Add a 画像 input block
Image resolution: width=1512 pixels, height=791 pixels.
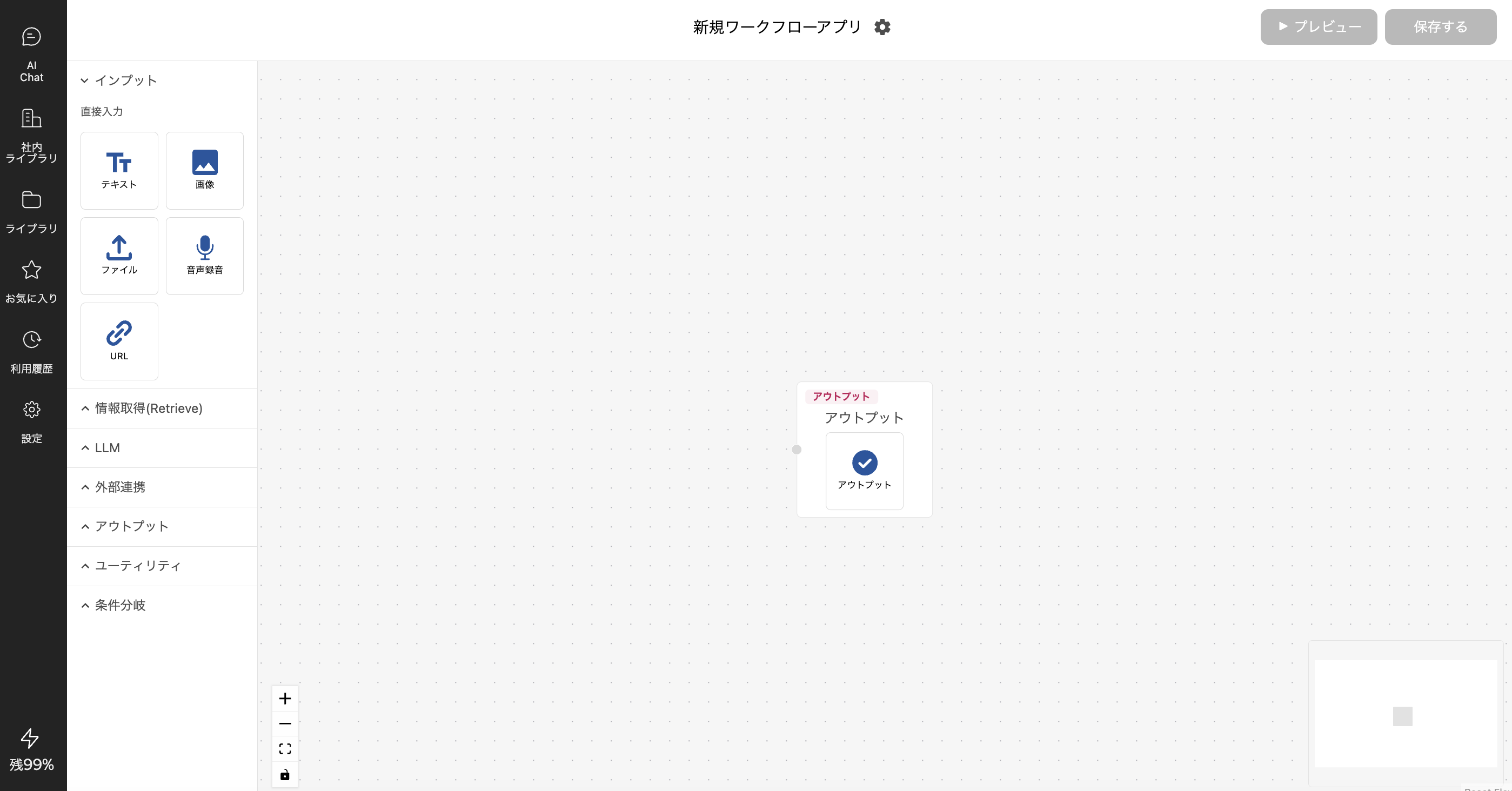coord(204,170)
